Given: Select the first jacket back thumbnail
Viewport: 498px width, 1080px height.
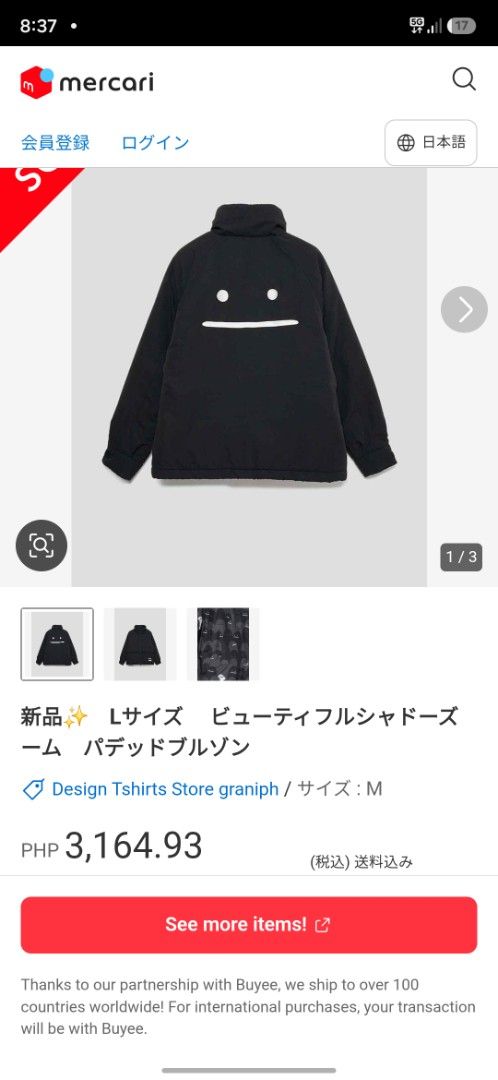Looking at the screenshot, I should point(57,644).
